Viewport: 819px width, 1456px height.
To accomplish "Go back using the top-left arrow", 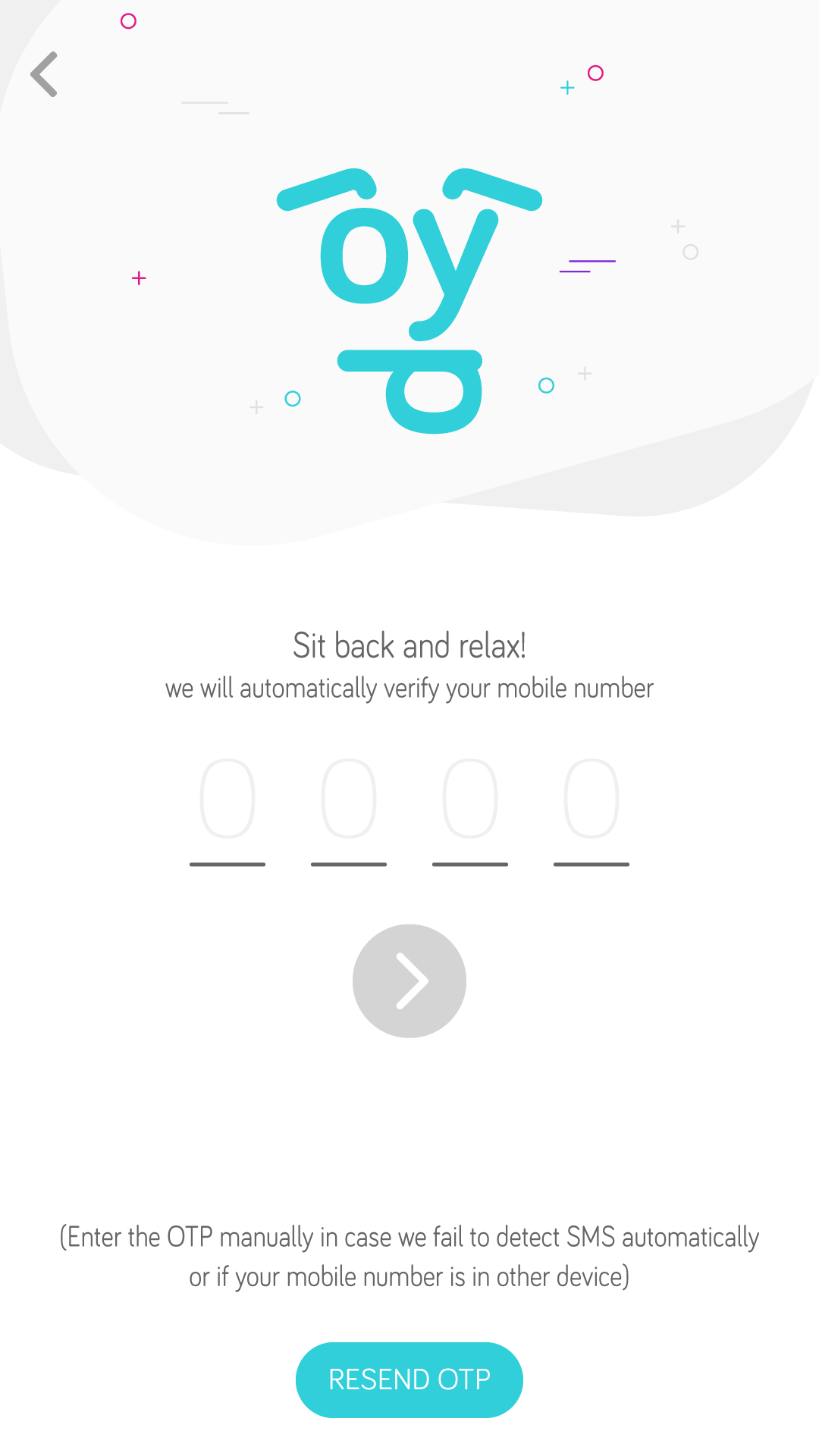I will [44, 74].
